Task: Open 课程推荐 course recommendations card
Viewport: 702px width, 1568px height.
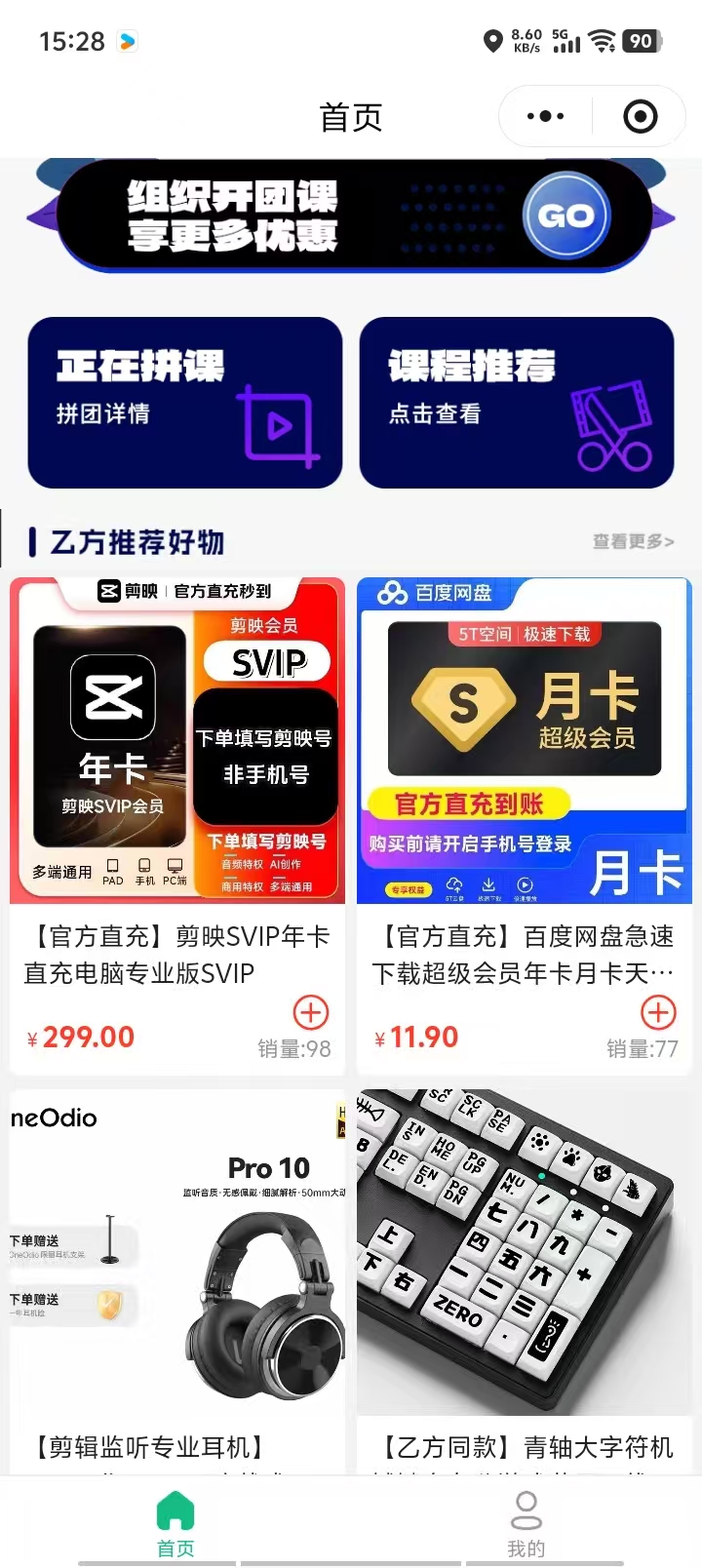Action: (x=517, y=402)
